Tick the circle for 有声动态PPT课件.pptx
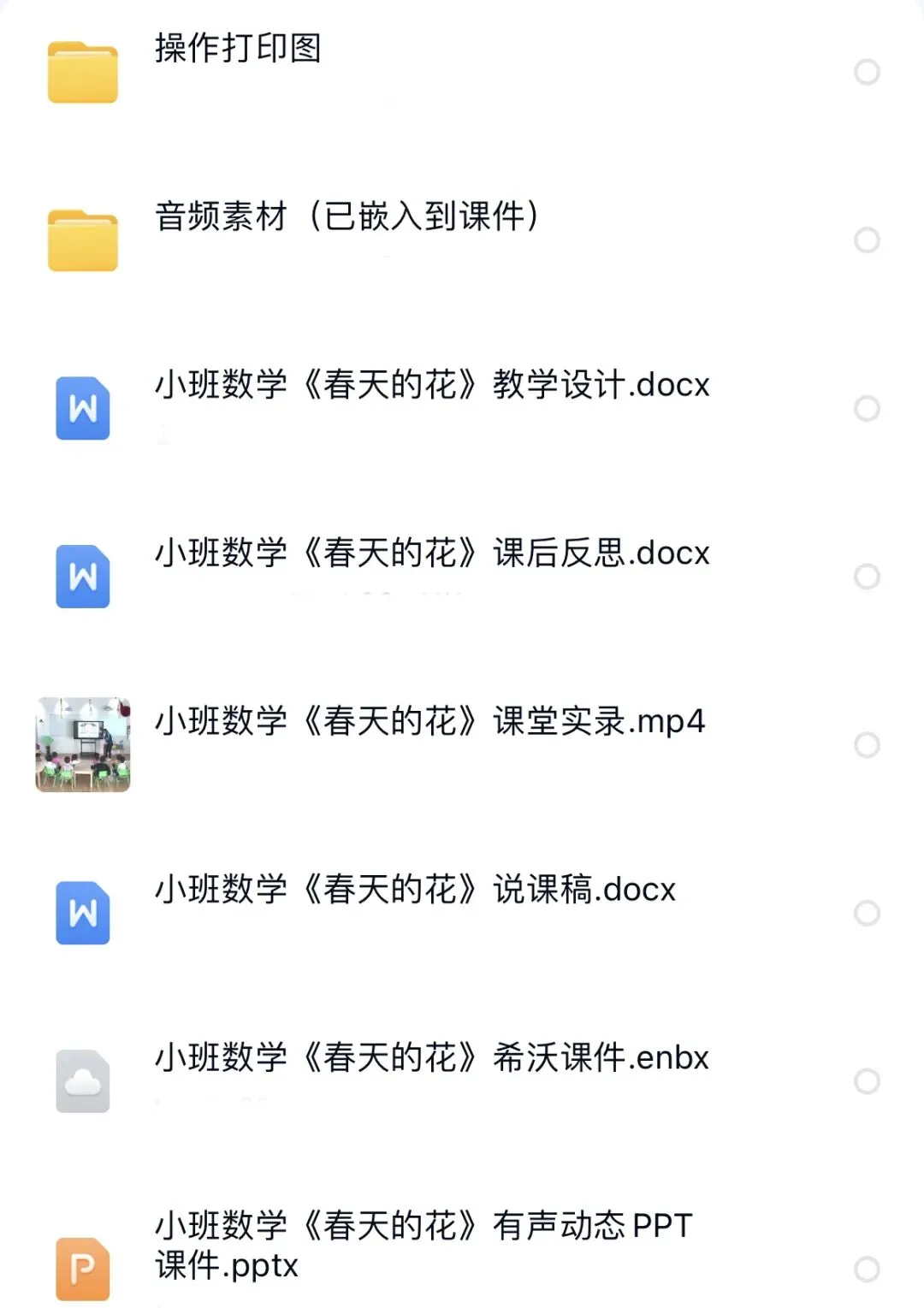Viewport: 924px width, 1308px height. tap(867, 1269)
